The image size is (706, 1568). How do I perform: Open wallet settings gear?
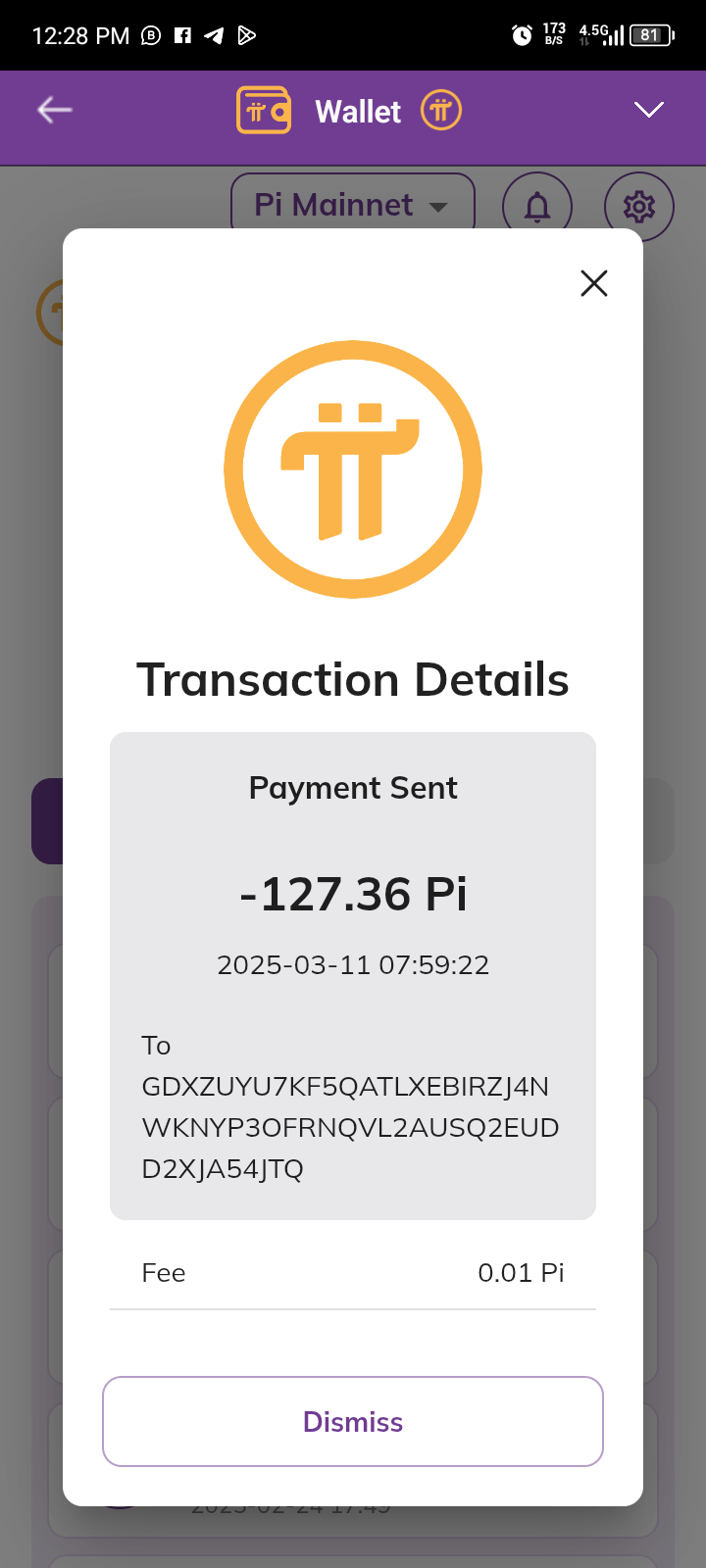pyautogui.click(x=639, y=207)
